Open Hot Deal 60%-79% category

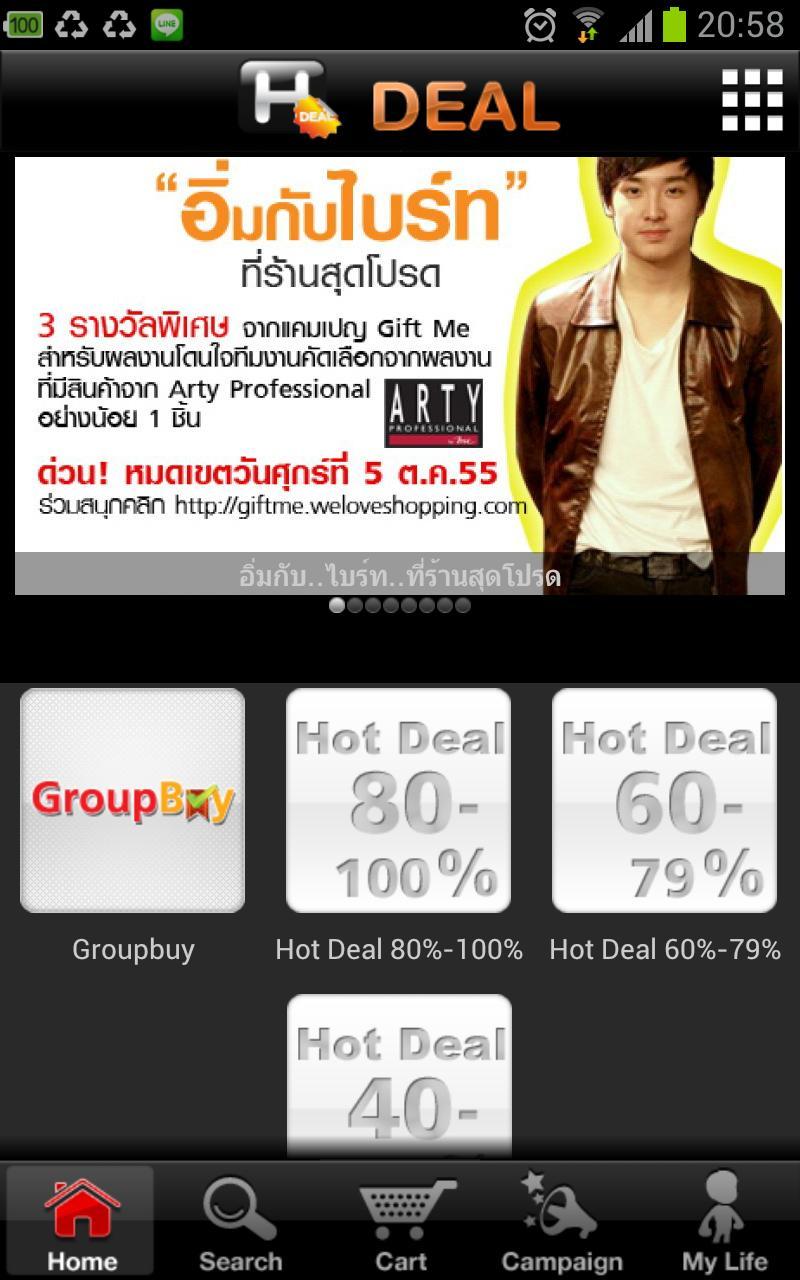665,800
